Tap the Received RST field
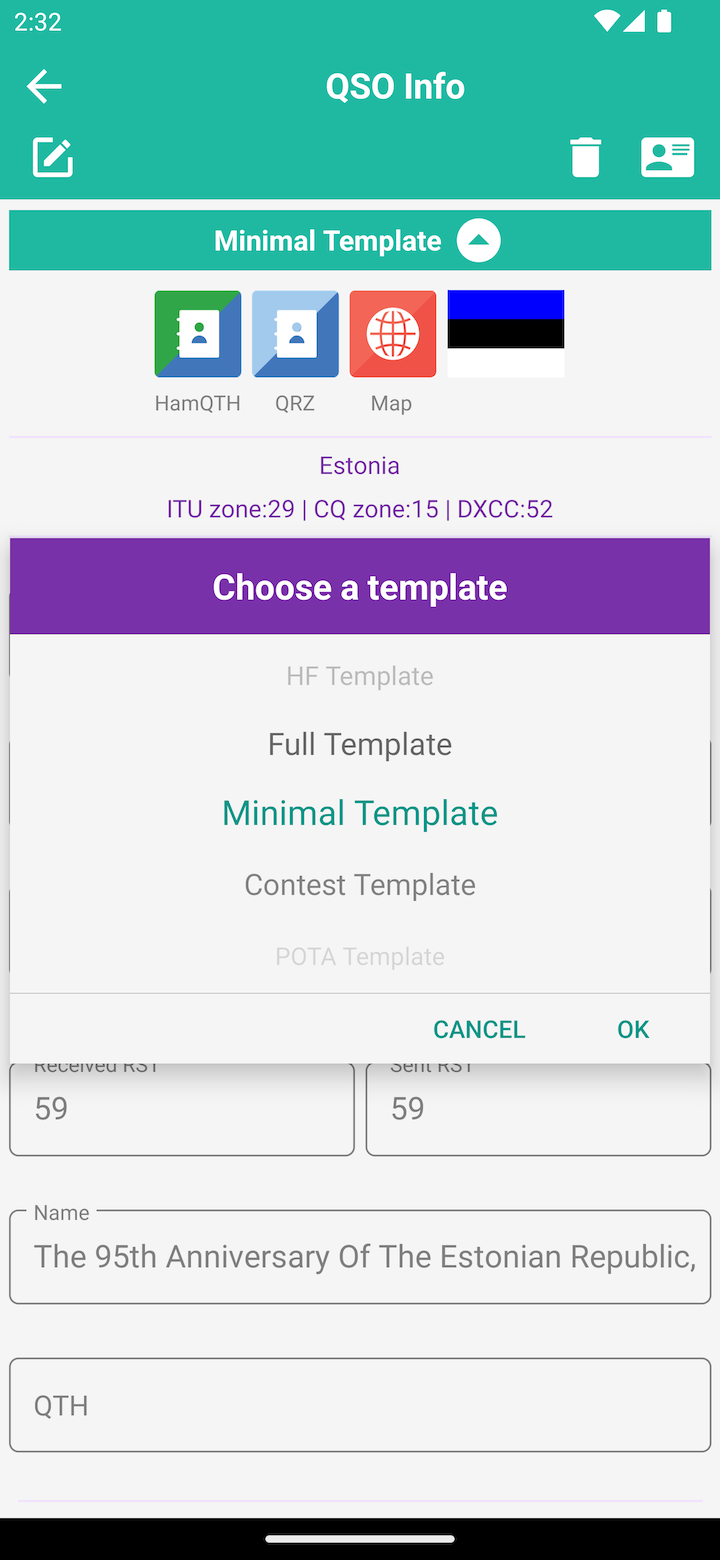The image size is (720, 1560). point(182,1110)
